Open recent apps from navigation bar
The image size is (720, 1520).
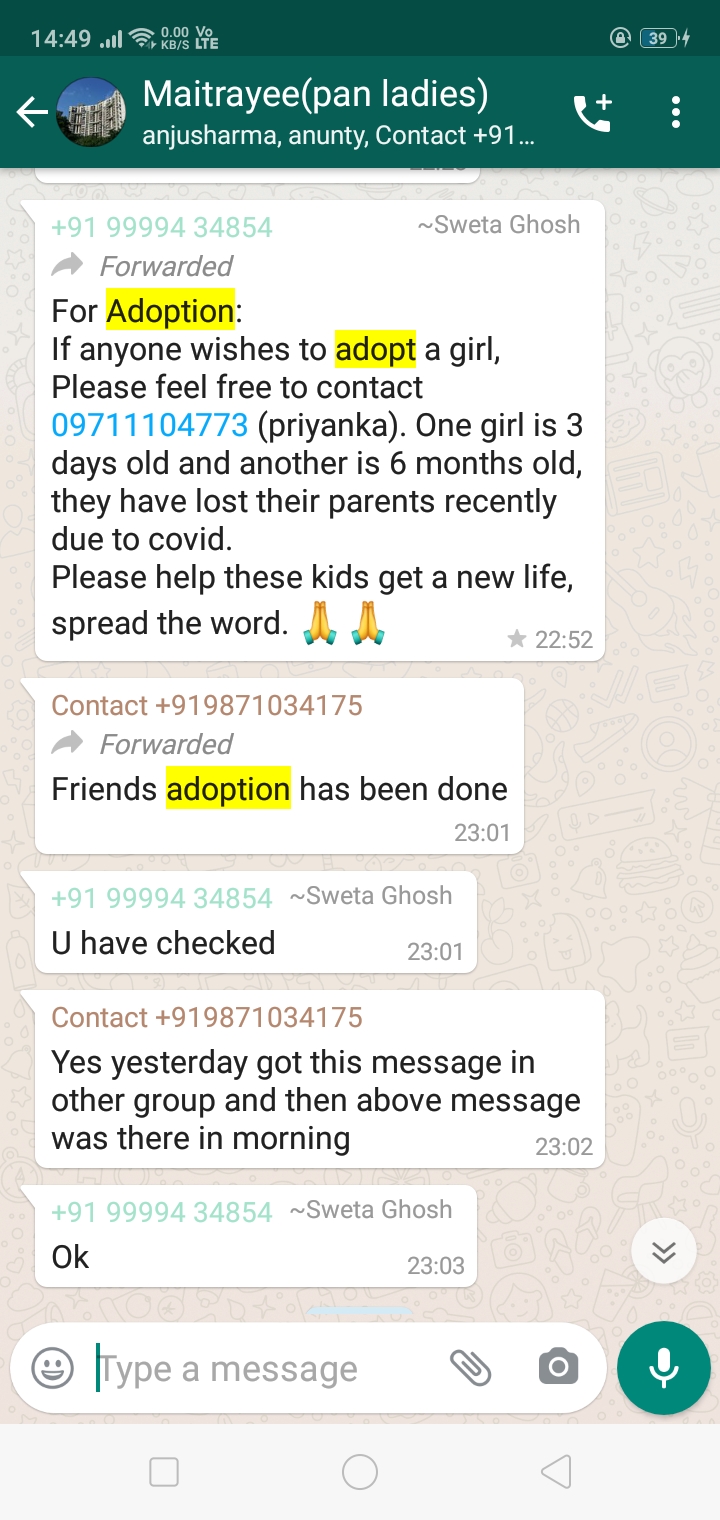click(x=164, y=1472)
